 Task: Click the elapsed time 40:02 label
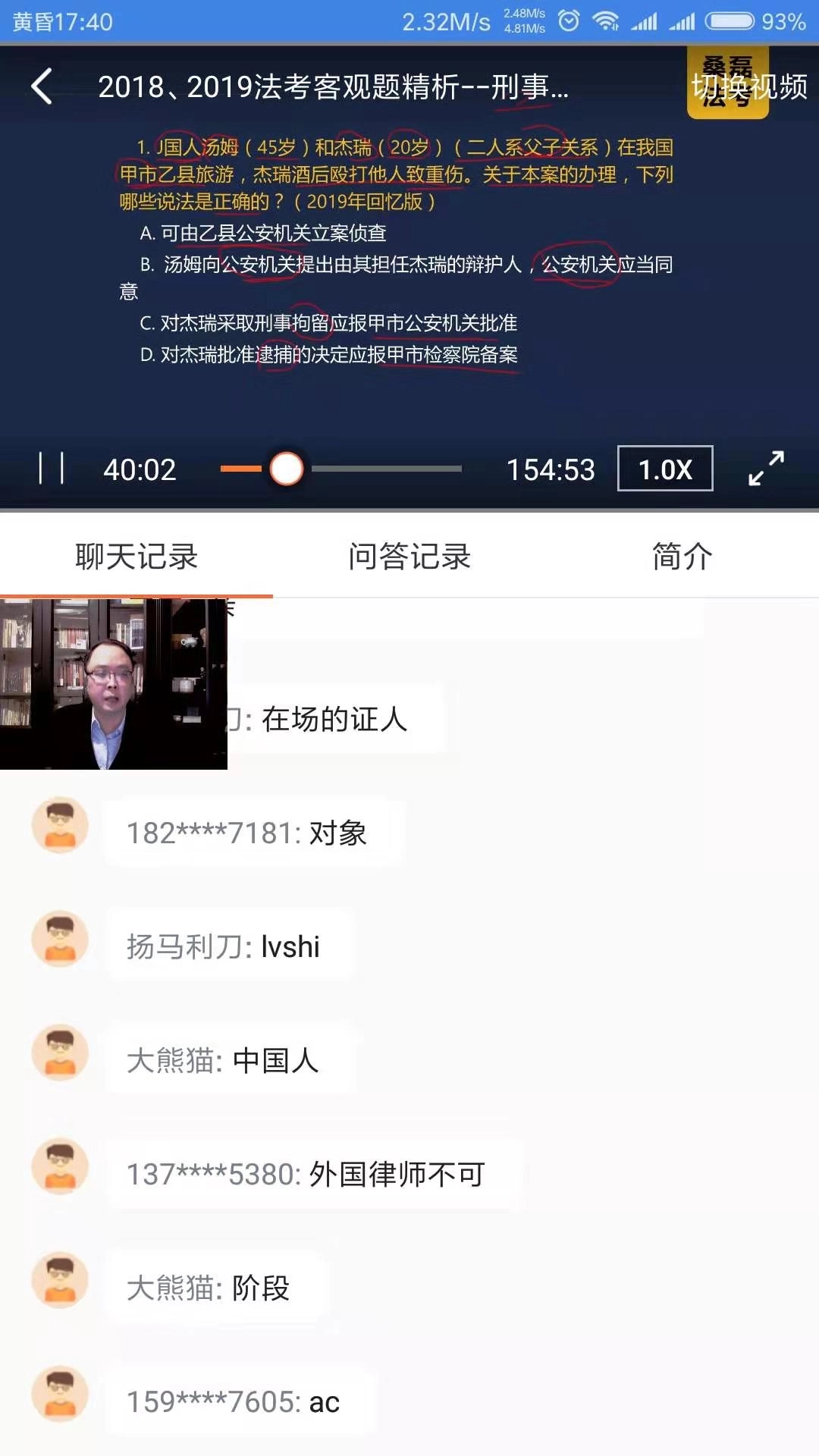(x=139, y=470)
